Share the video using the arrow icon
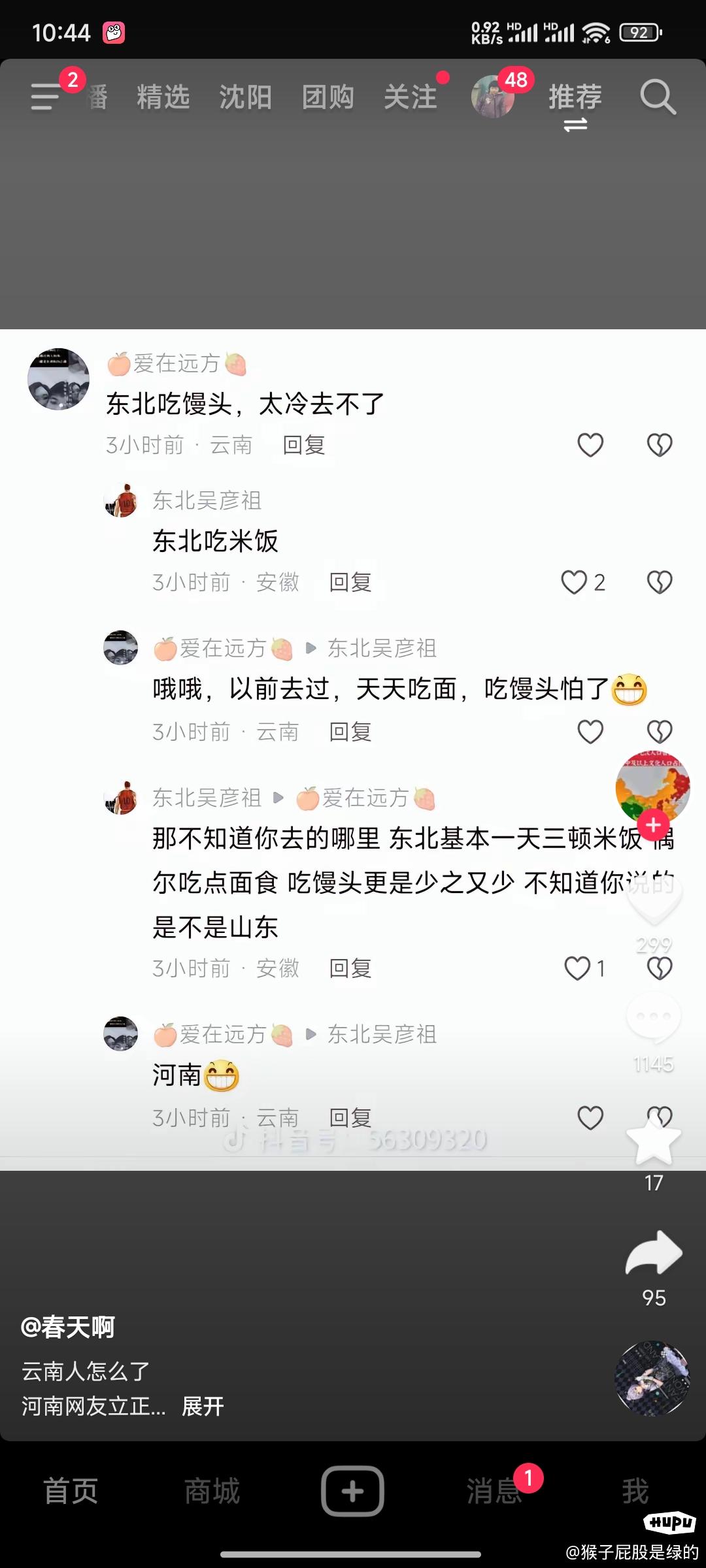This screenshot has width=706, height=1568. [654, 1253]
